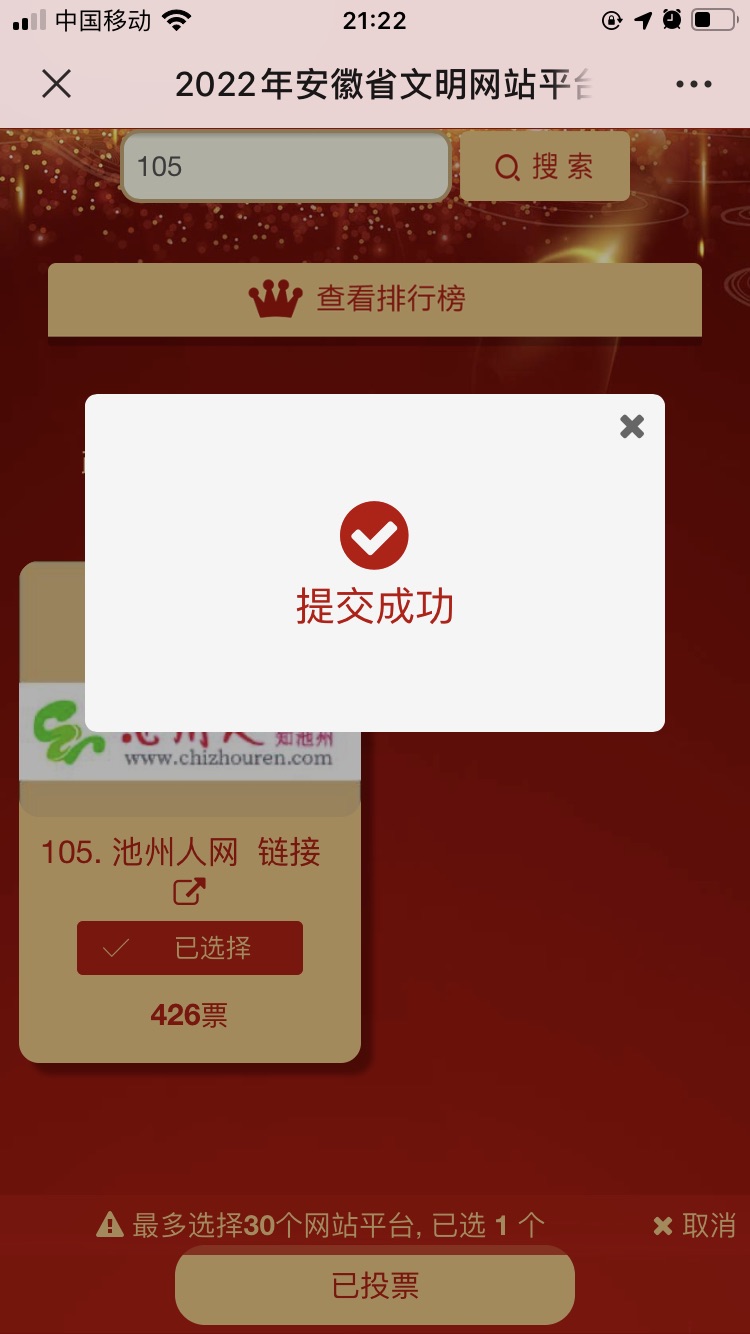Open 查看排行榜 ranking list
This screenshot has height=1334, width=750.
pyautogui.click(x=375, y=299)
